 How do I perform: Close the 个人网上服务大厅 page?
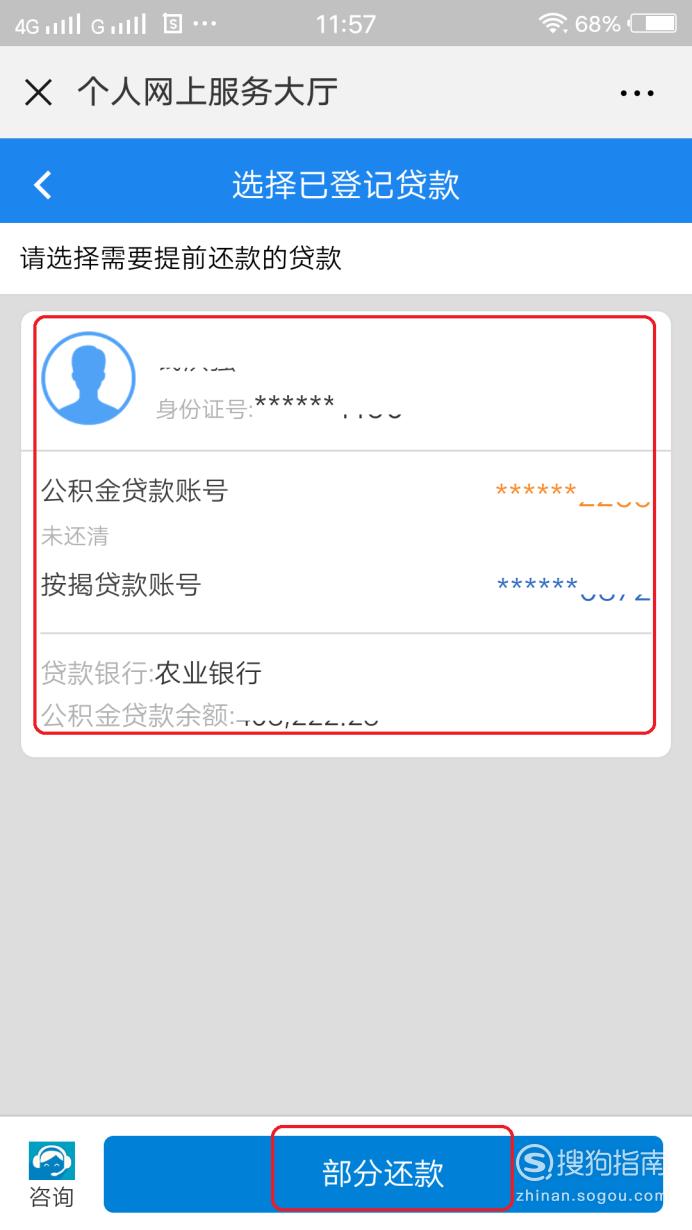coord(38,93)
